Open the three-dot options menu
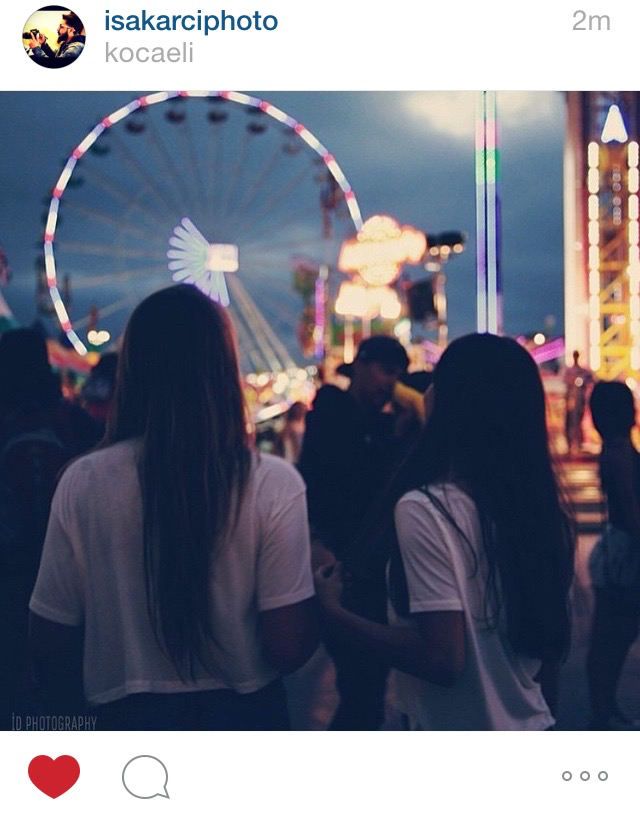Viewport: 640px width, 813px height. (x=584, y=776)
